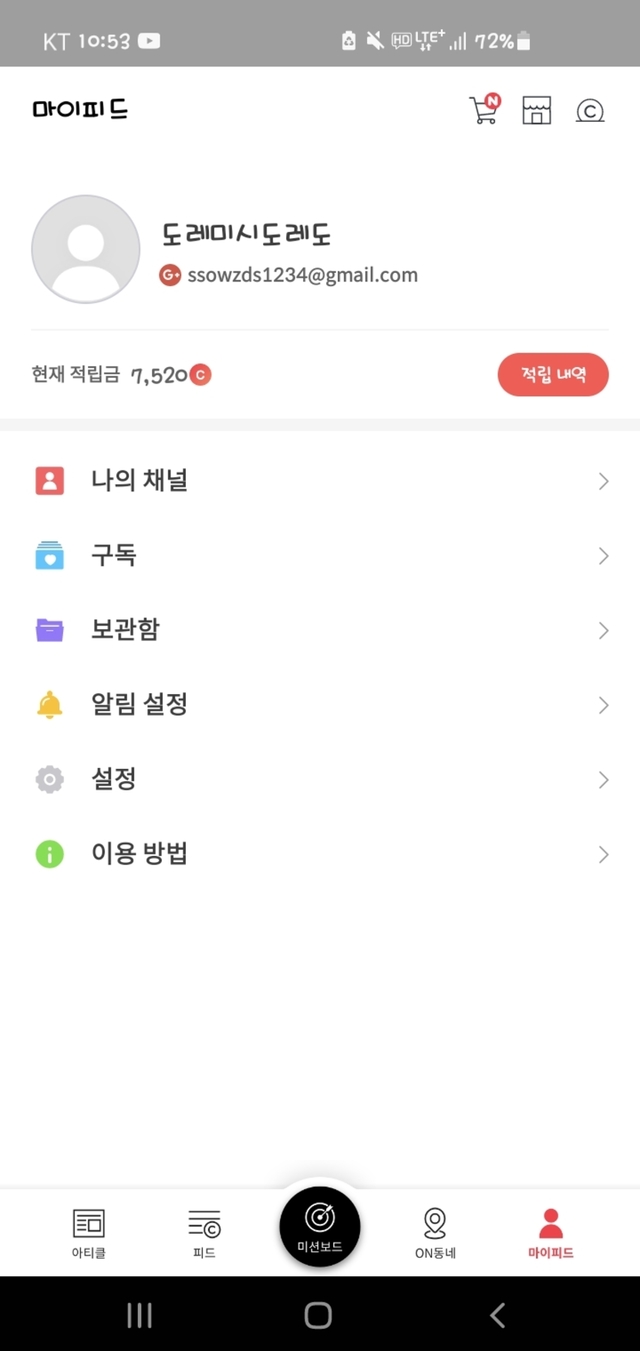Switch to the 피드 tab

pyautogui.click(x=204, y=1233)
